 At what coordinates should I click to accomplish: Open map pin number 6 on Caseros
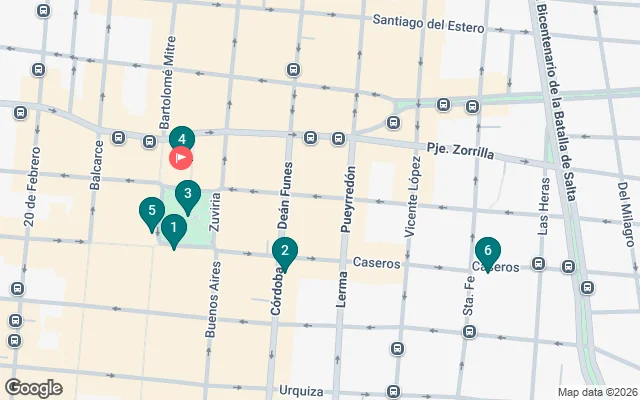(x=487, y=252)
